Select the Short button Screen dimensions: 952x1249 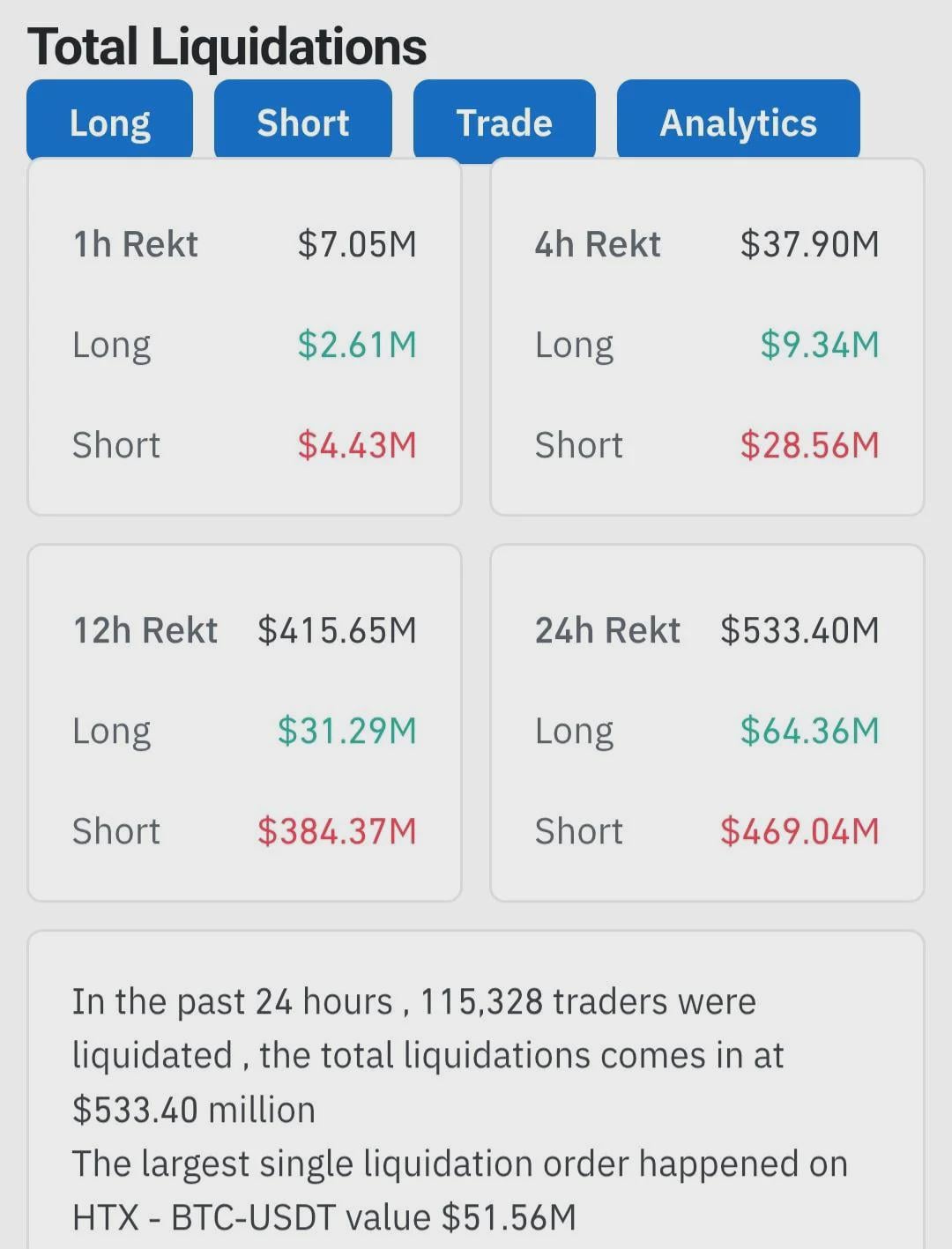303,121
